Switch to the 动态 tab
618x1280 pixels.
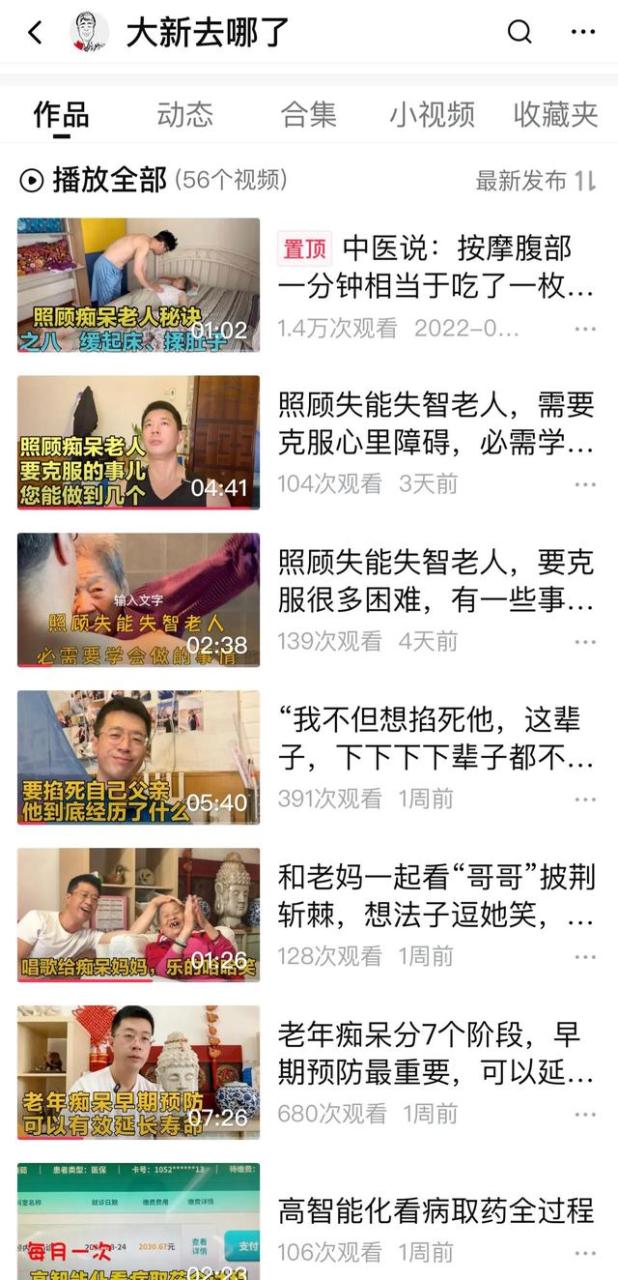(x=185, y=114)
